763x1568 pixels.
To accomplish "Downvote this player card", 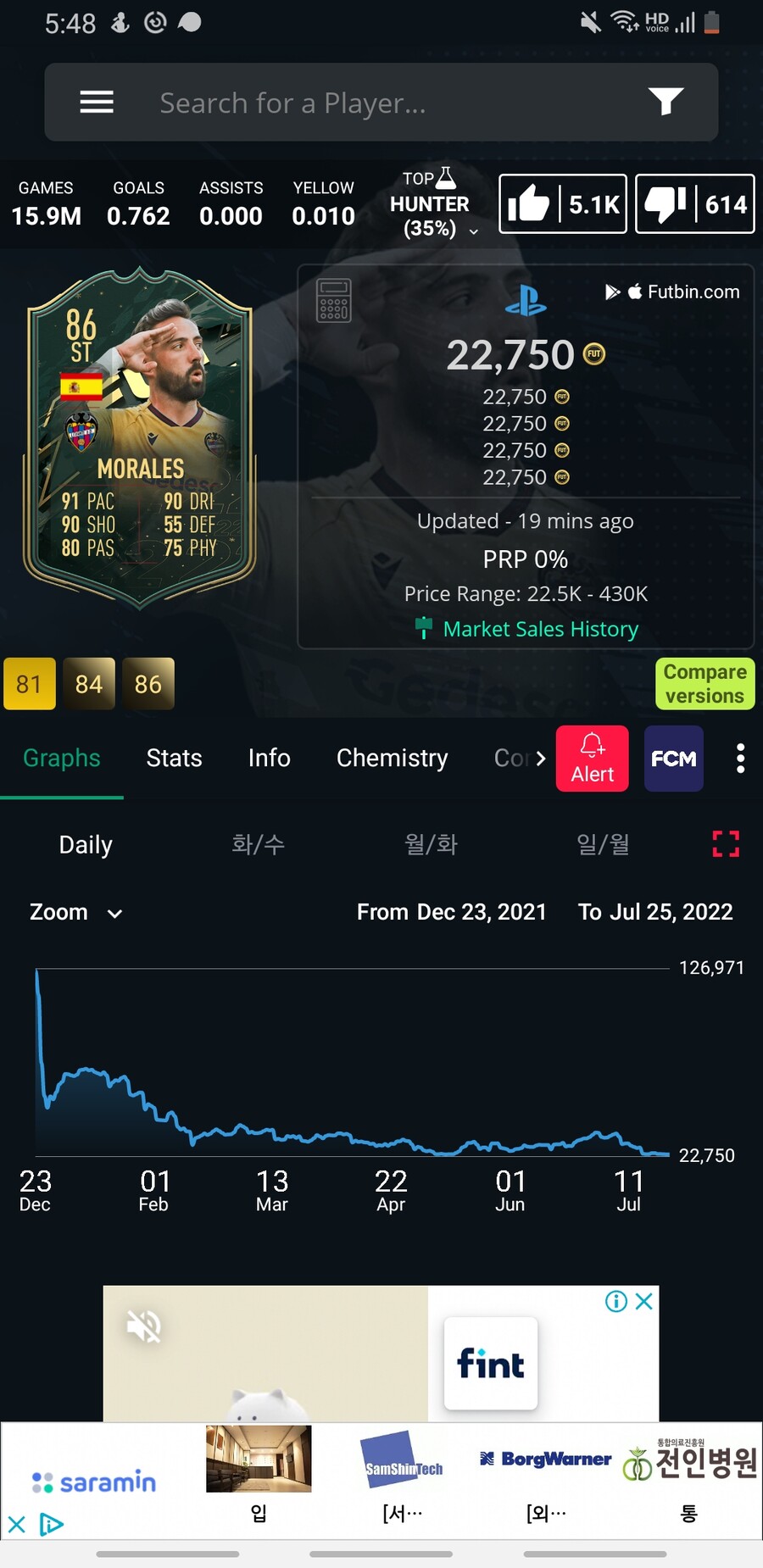I will coord(694,204).
